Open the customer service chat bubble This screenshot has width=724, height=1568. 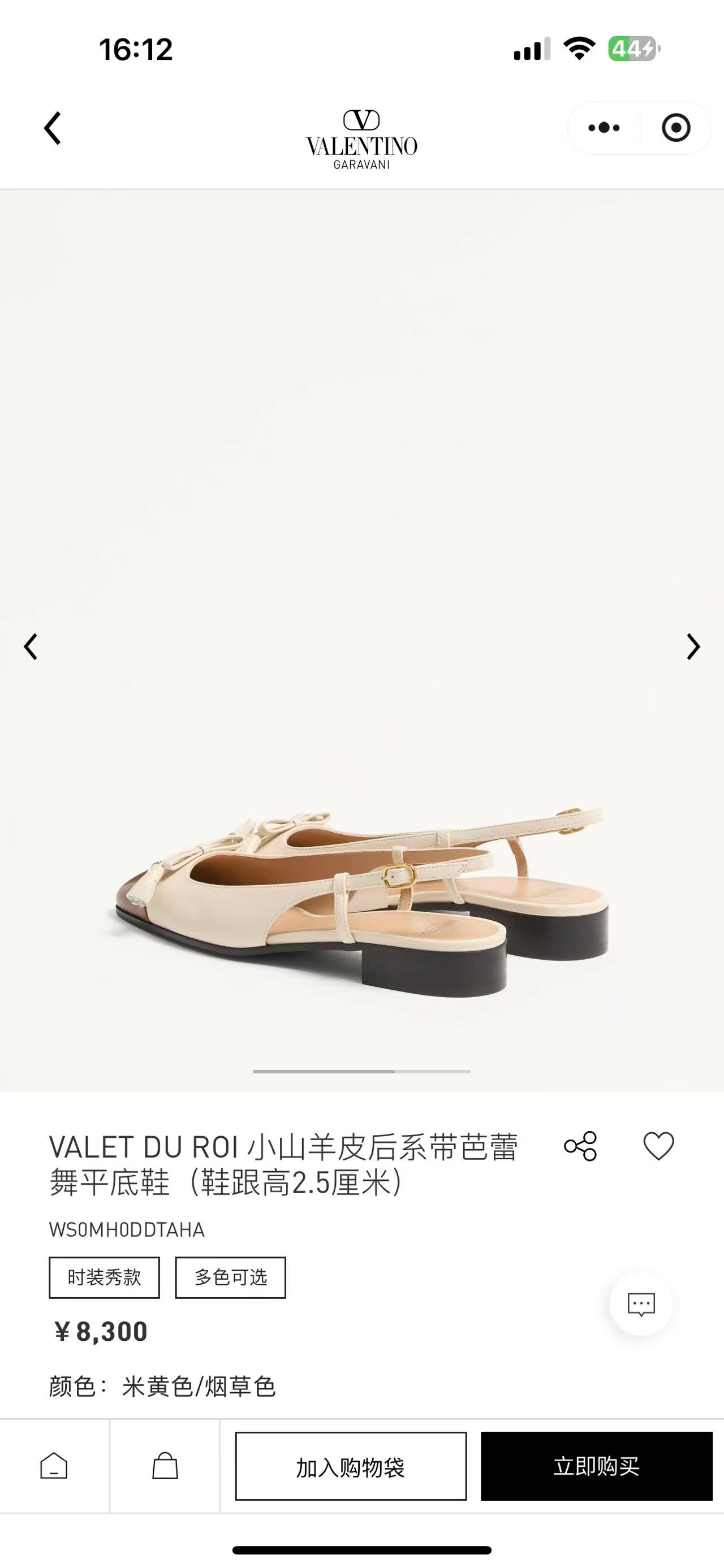(x=641, y=1304)
